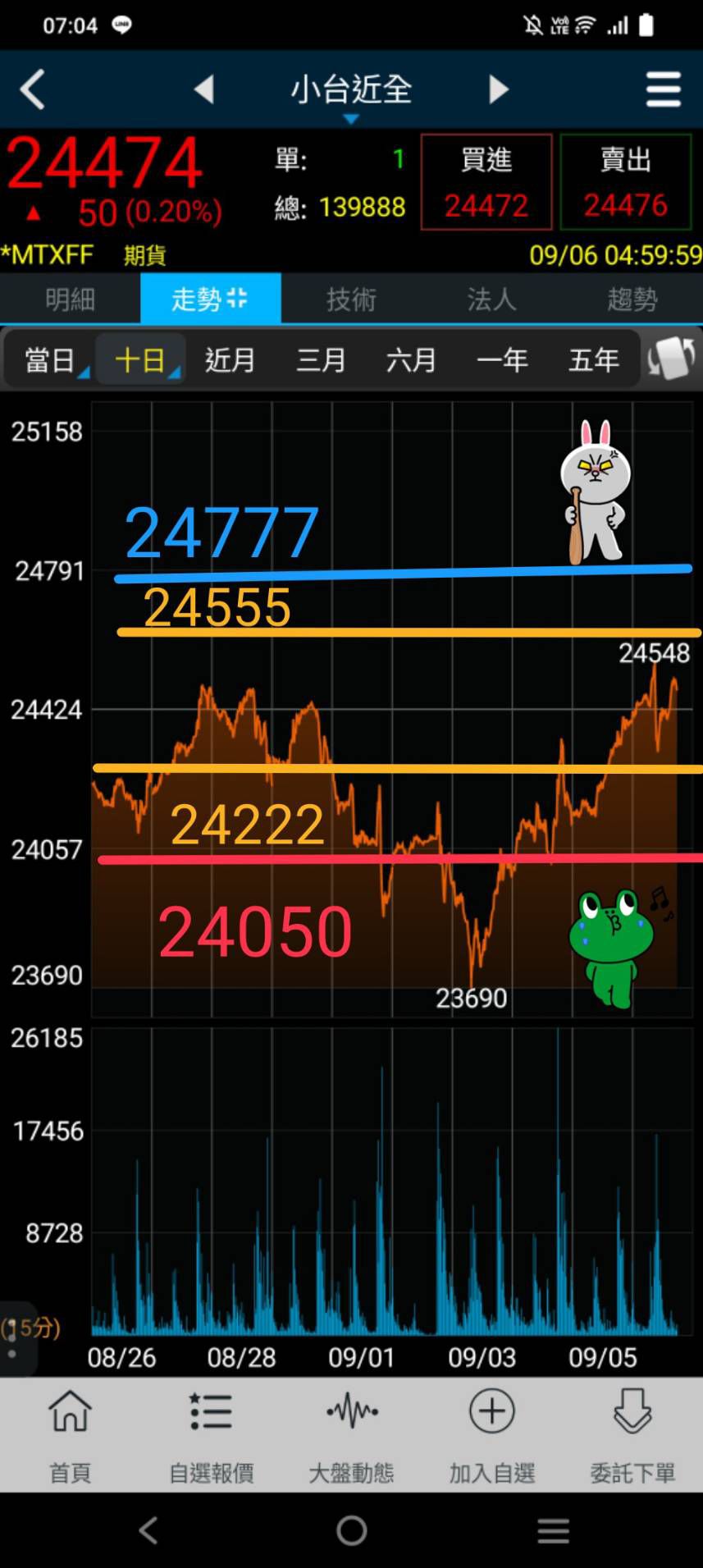Viewport: 703px width, 1568px height.
Task: Select the 當日 chart range
Action: 50,360
